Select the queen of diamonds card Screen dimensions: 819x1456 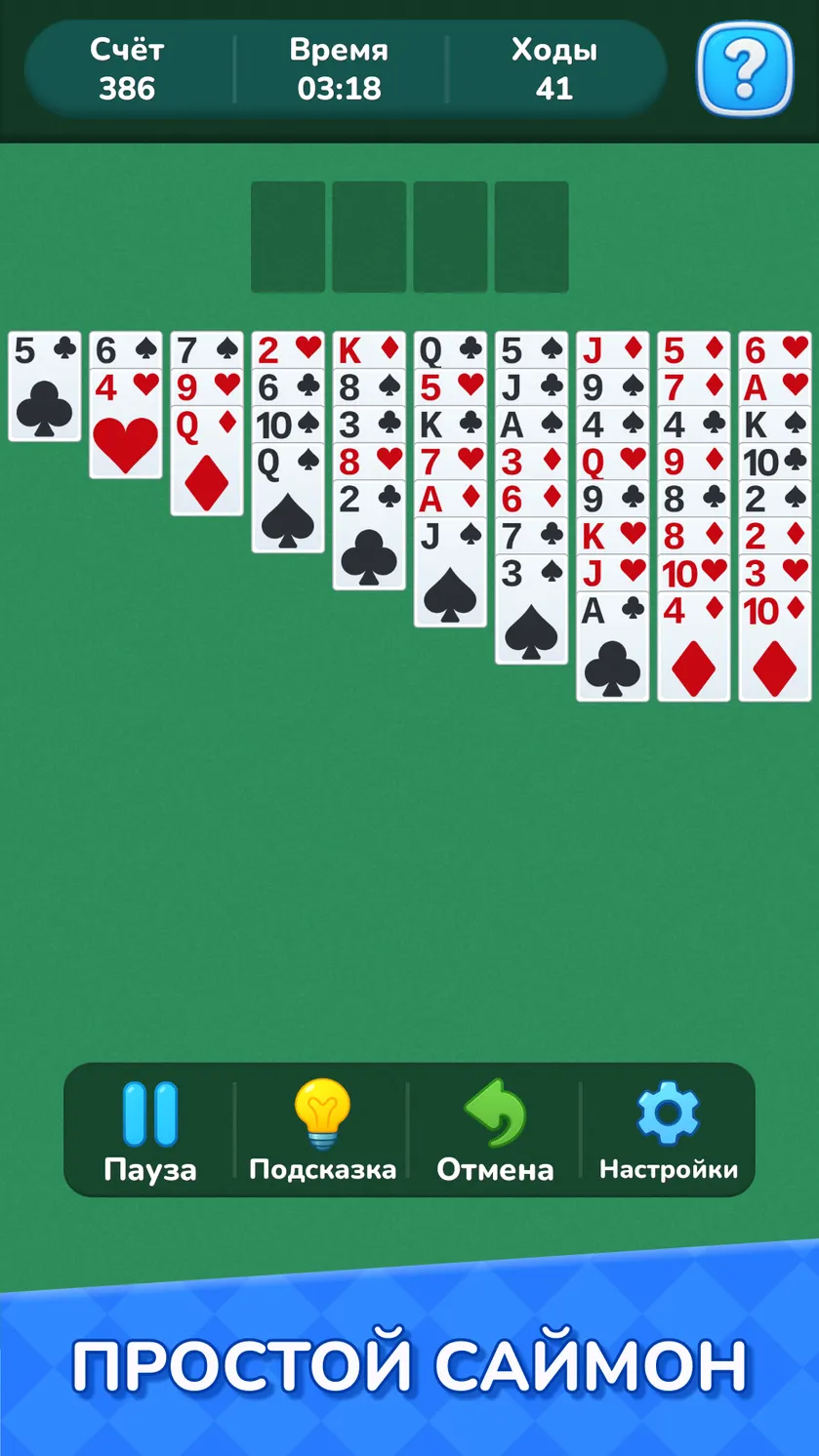click(x=207, y=461)
